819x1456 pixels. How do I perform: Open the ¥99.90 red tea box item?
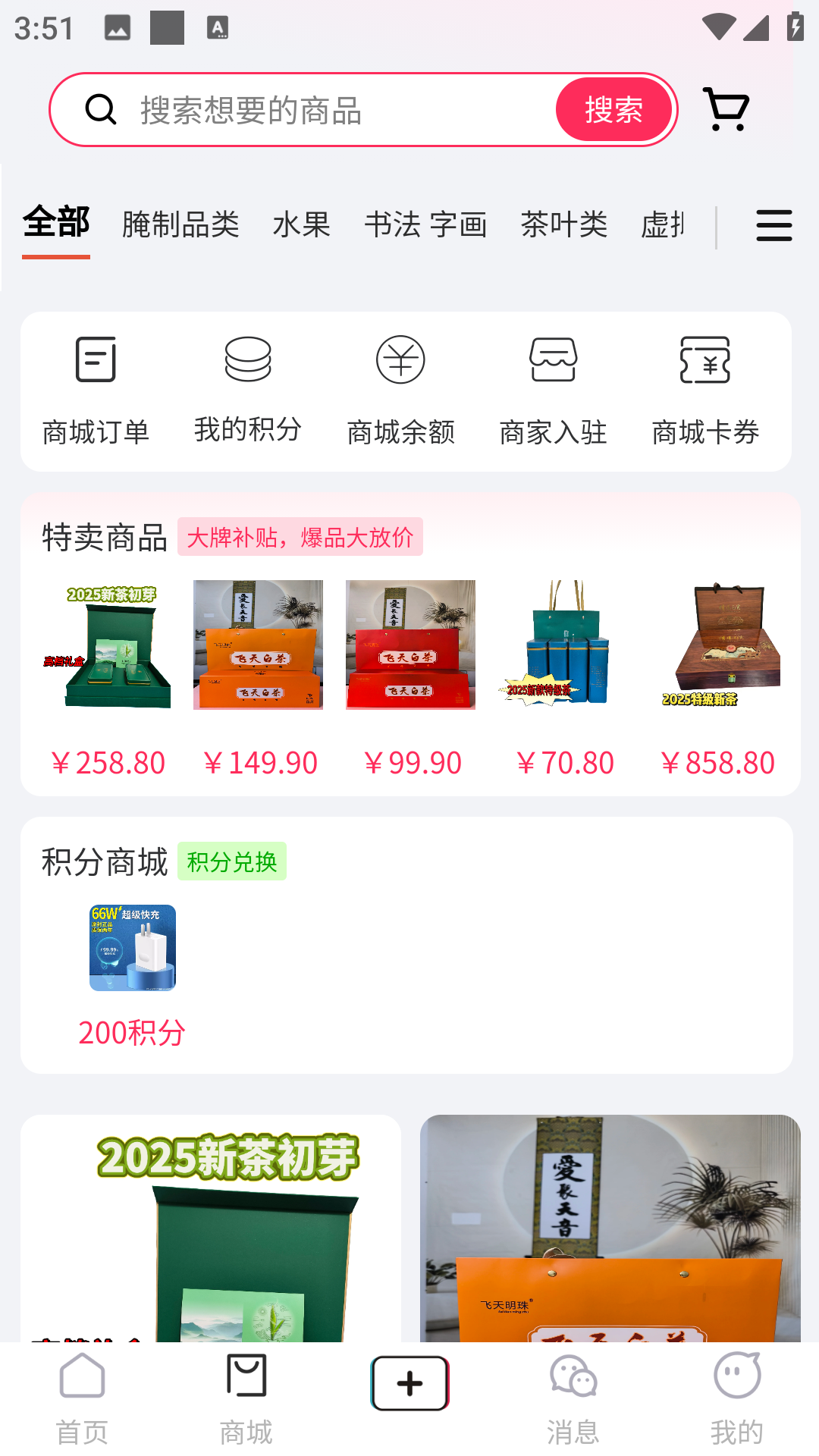(x=412, y=675)
